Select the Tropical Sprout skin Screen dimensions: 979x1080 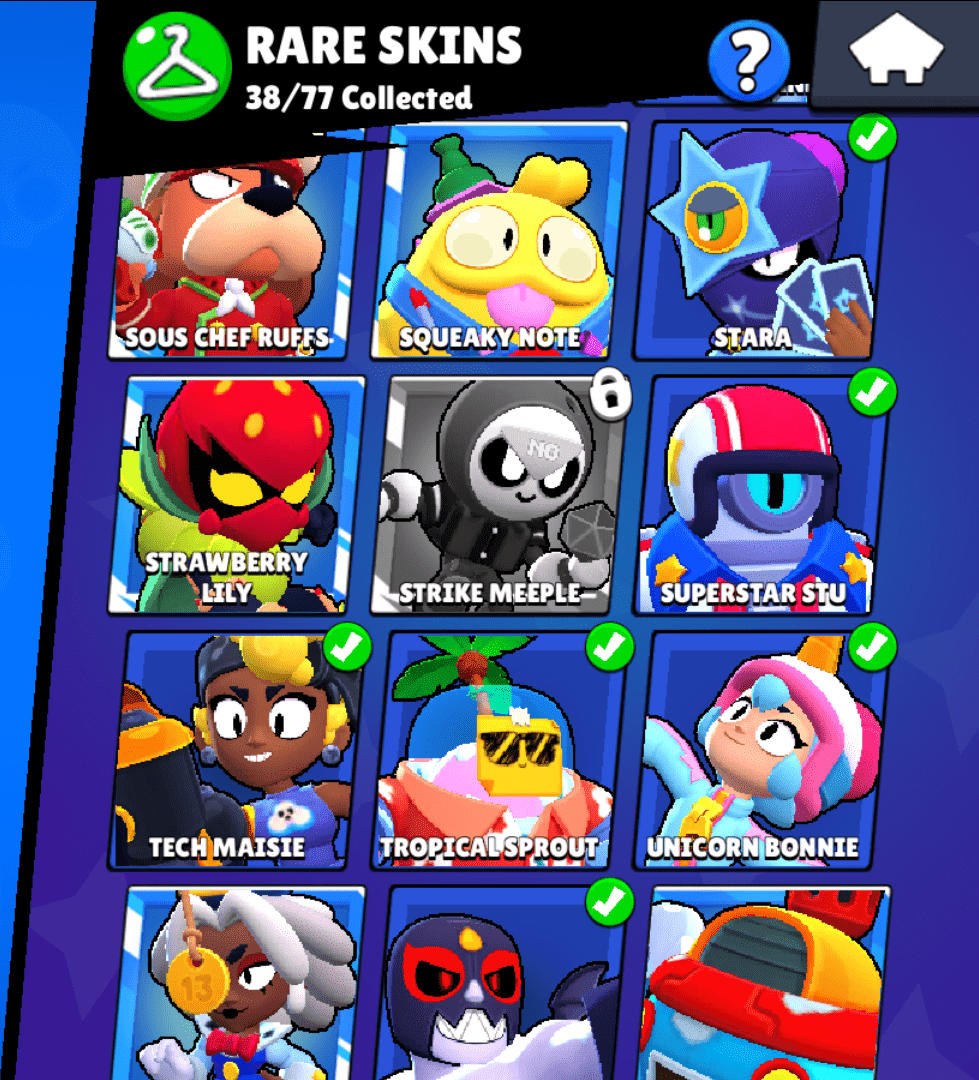click(x=497, y=750)
